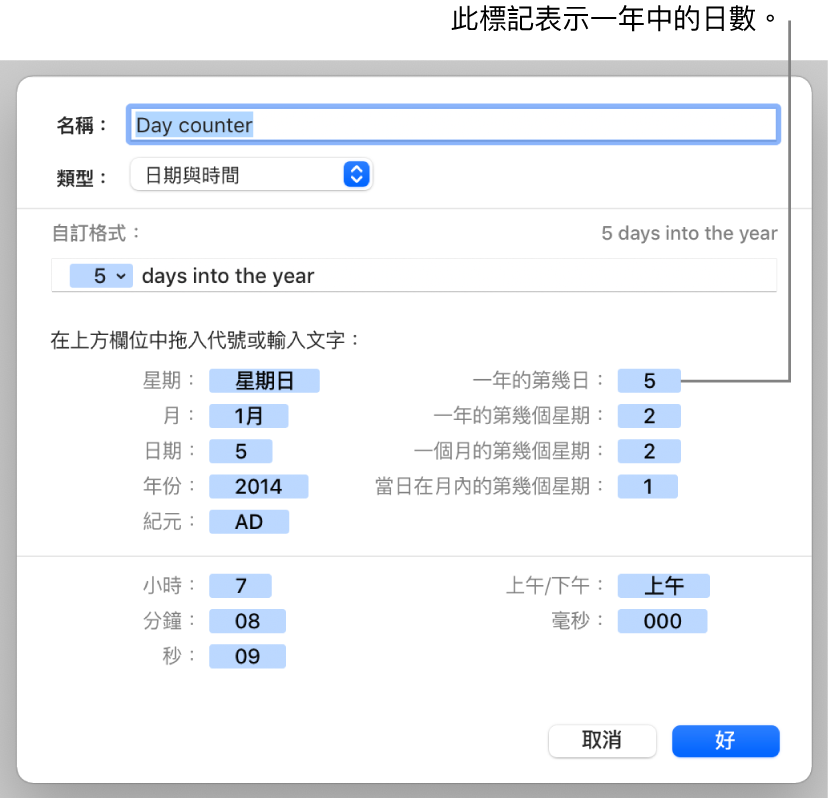Select the AD era token
Screen dimensions: 828x798
(248, 522)
